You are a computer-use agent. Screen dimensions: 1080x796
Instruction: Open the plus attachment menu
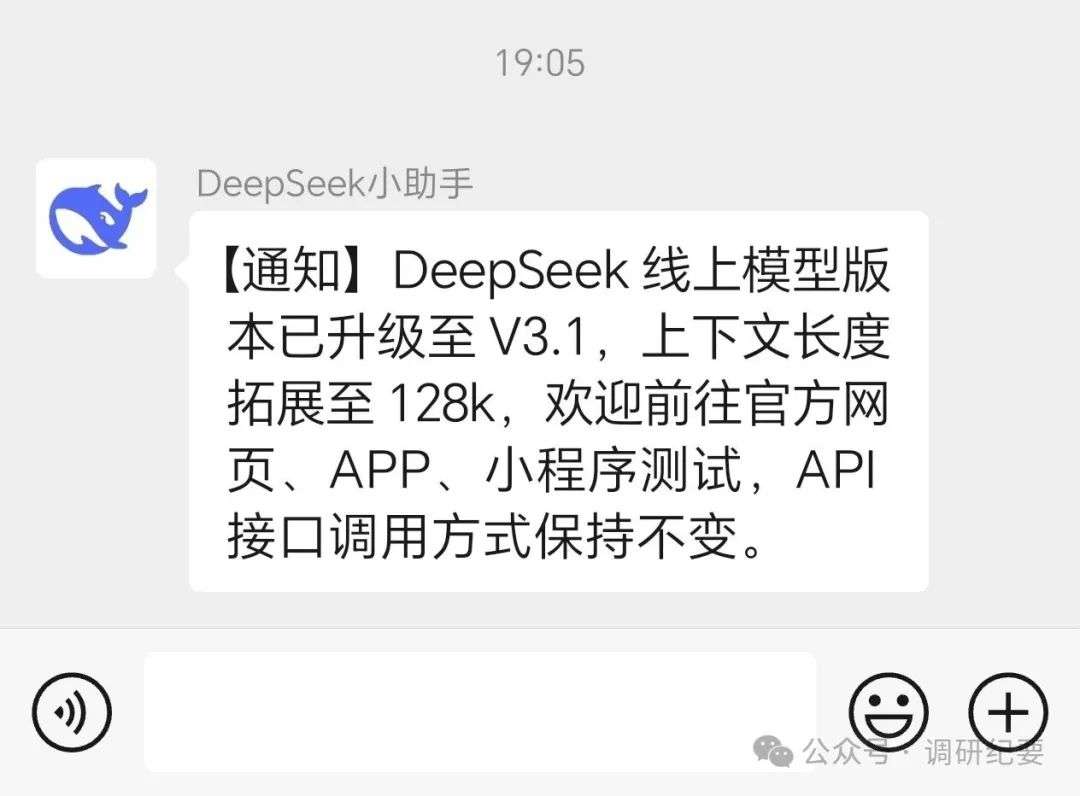click(x=1007, y=712)
